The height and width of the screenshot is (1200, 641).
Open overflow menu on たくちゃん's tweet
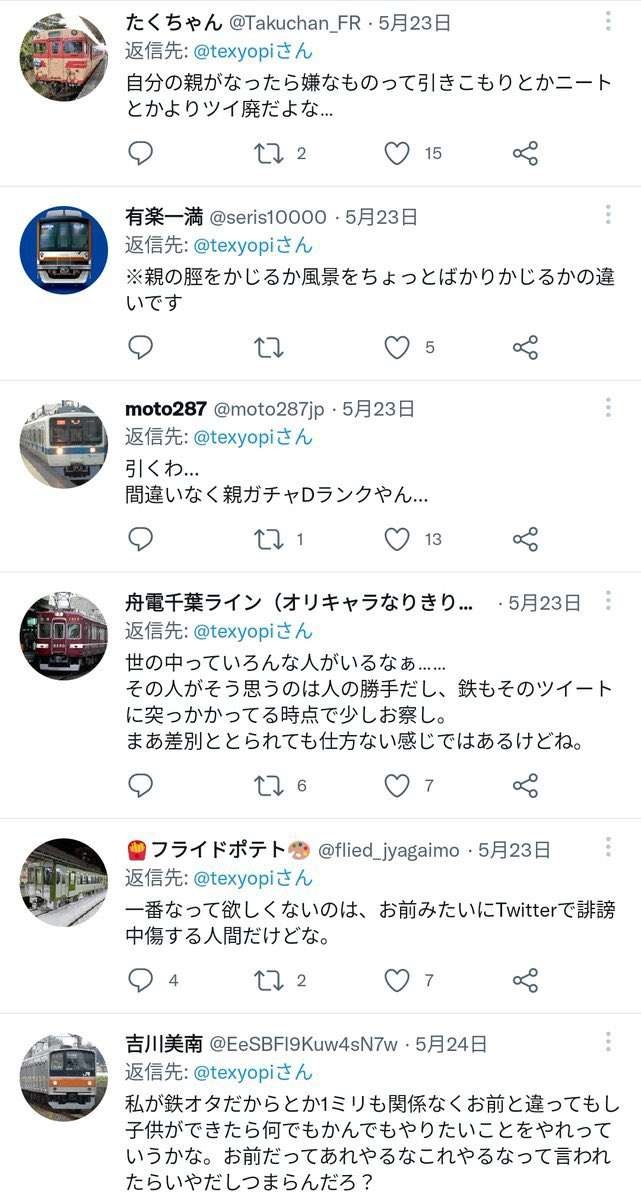click(608, 22)
